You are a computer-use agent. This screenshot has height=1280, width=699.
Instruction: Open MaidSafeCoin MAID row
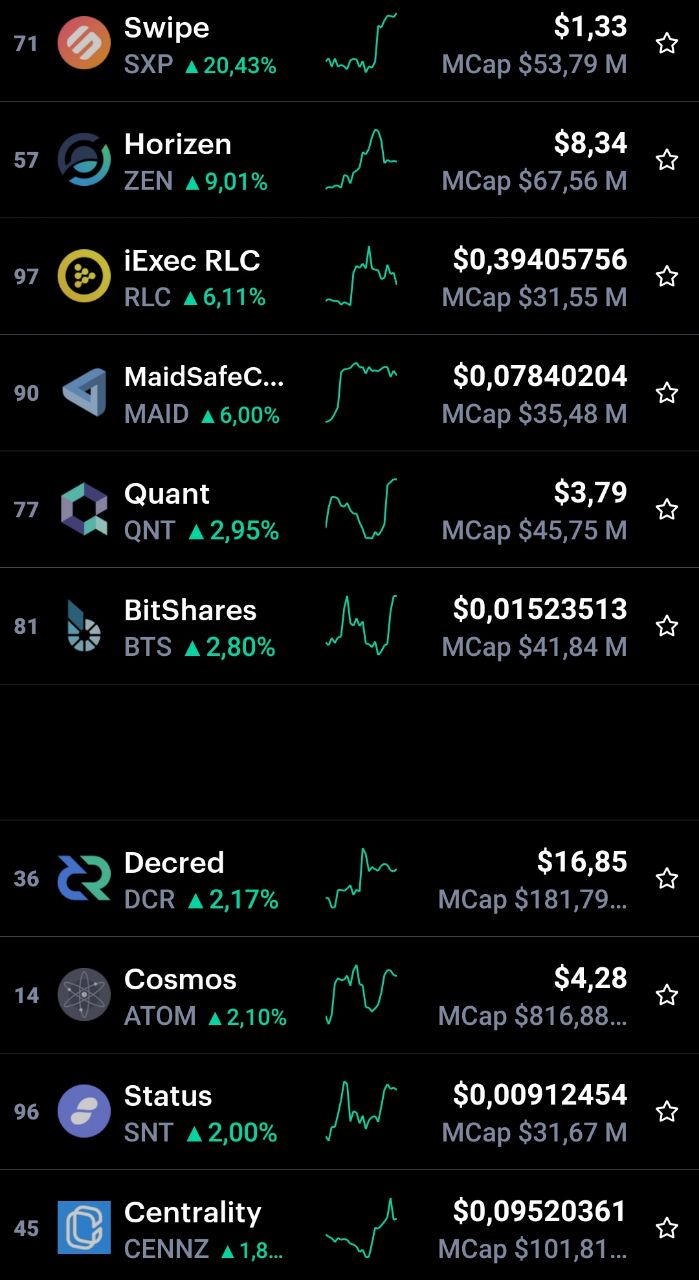[349, 393]
